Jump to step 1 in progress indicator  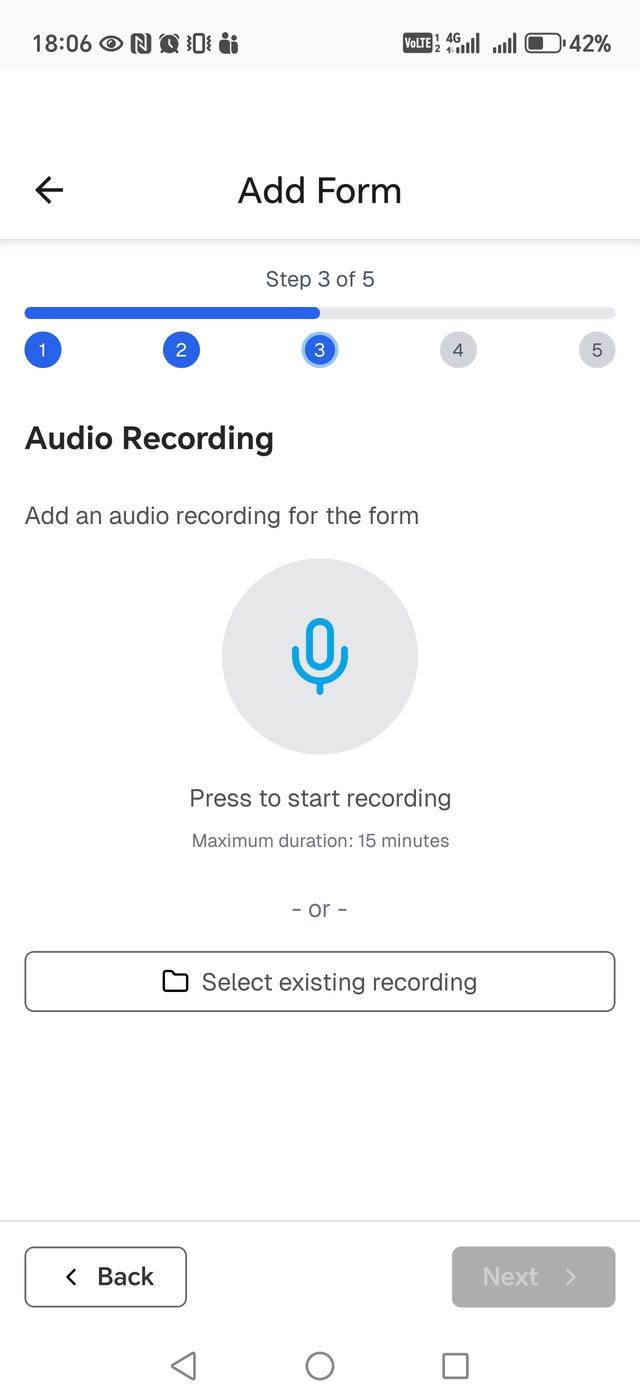point(43,350)
